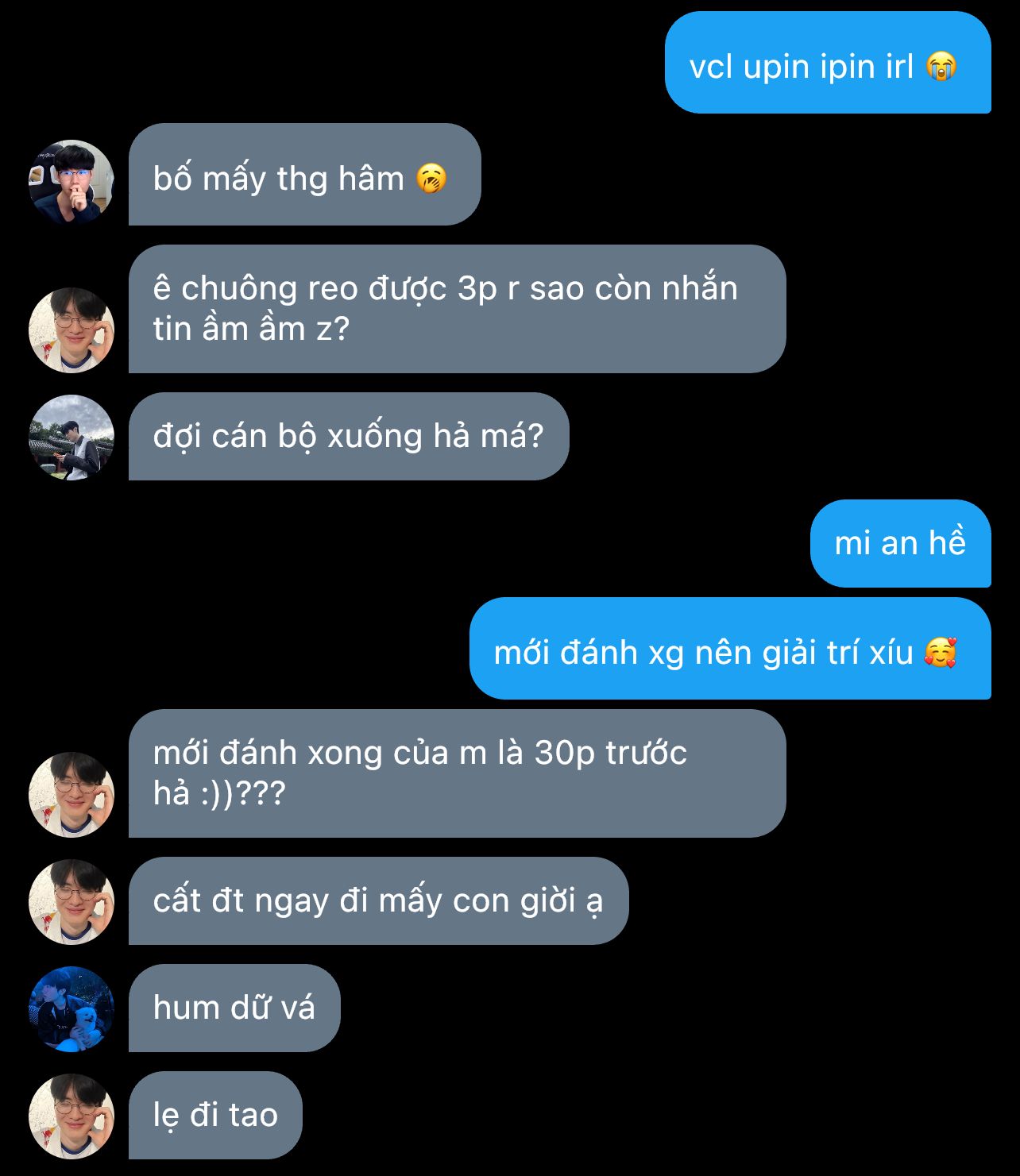View sender profile of "hum dữ vá" message
The image size is (1020, 1176).
[71, 1009]
